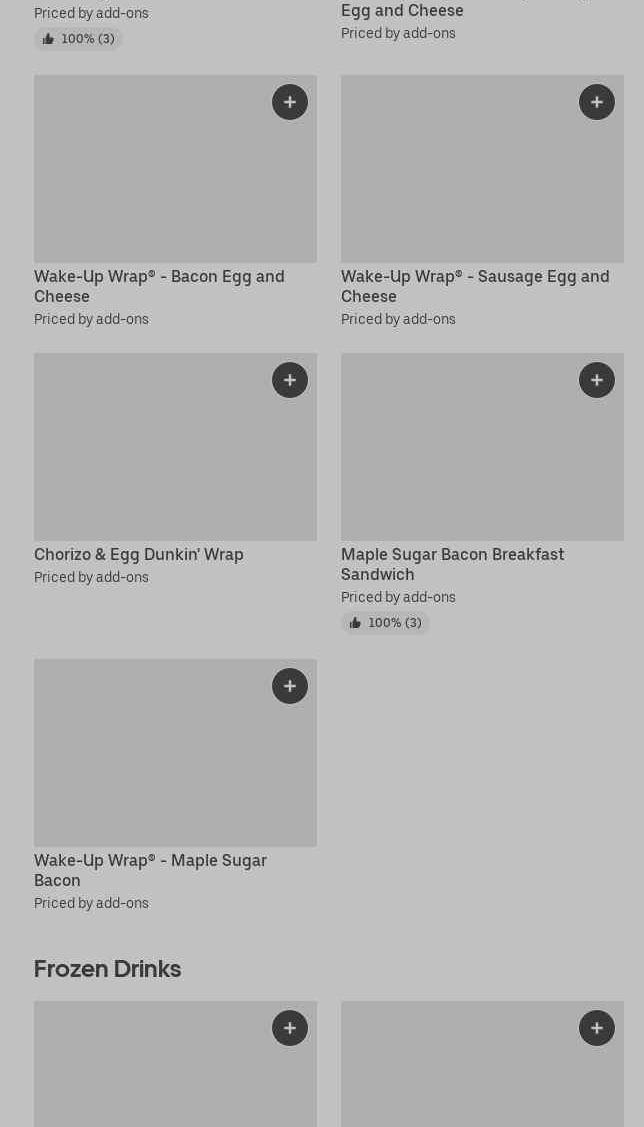
Task: Open Wake-Up Wrap Sausage Egg and Cheese item
Action: [x=474, y=285]
